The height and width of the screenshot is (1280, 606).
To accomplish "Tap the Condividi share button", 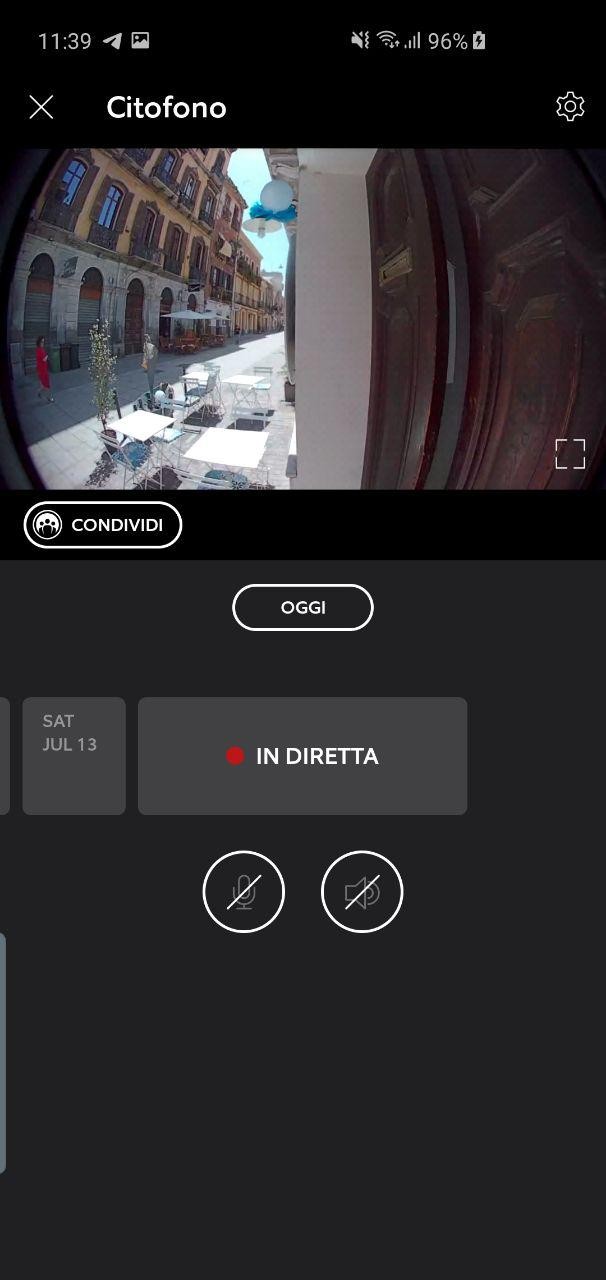I will 103,525.
